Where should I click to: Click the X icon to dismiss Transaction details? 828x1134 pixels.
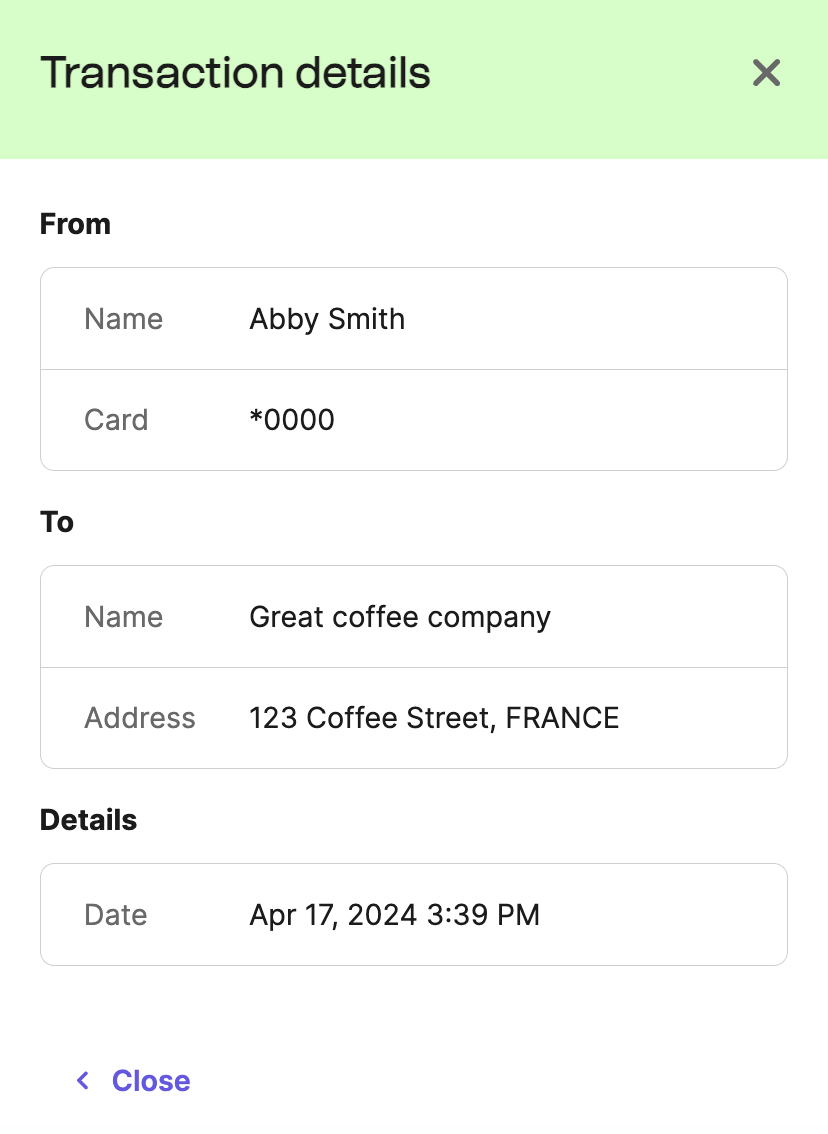click(766, 73)
